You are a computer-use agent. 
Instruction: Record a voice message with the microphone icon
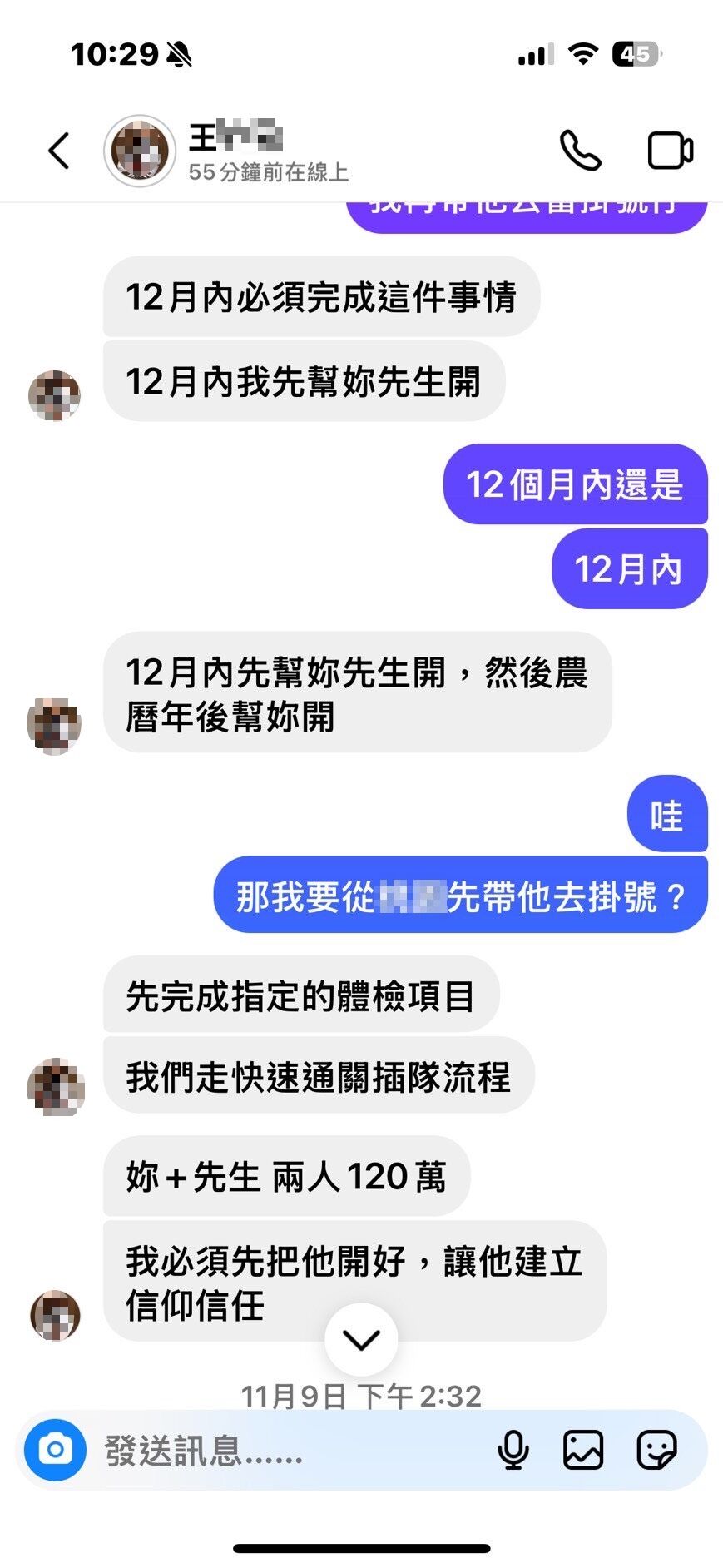[513, 1450]
